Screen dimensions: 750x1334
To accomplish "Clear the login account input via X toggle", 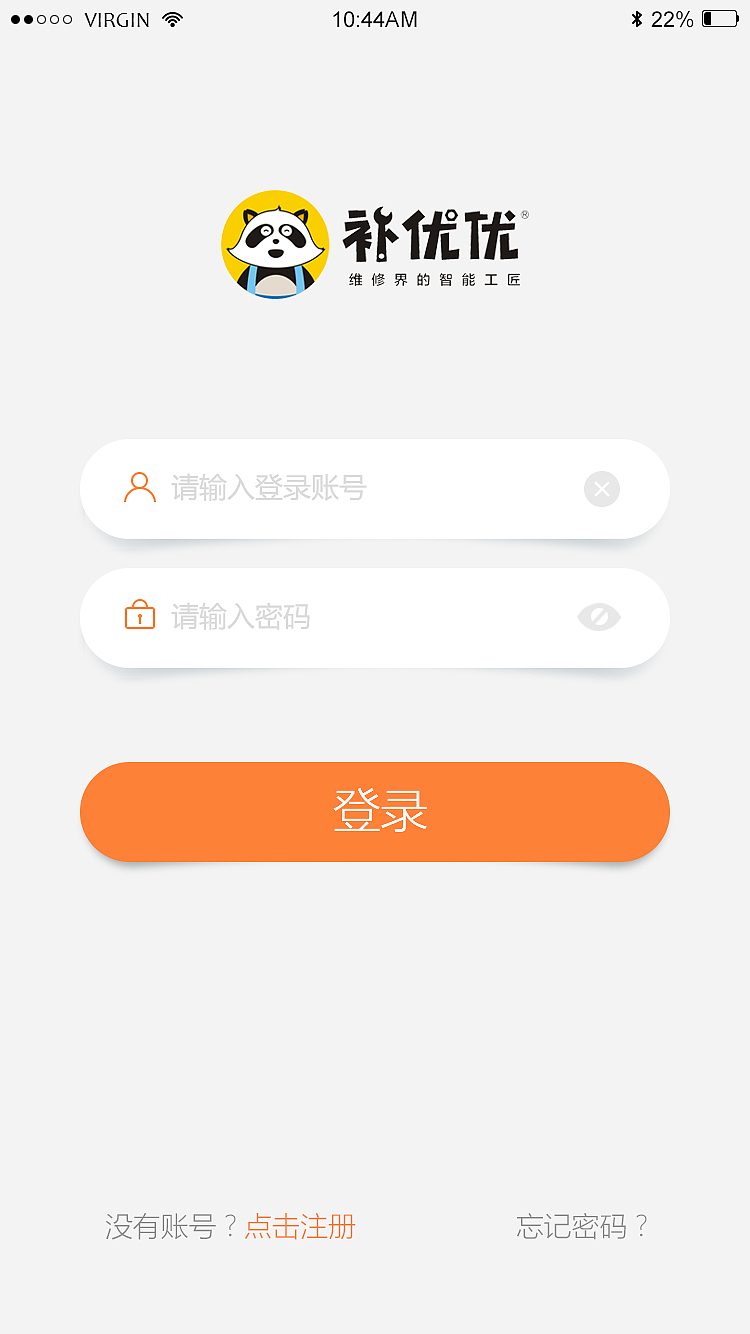I will pos(601,489).
